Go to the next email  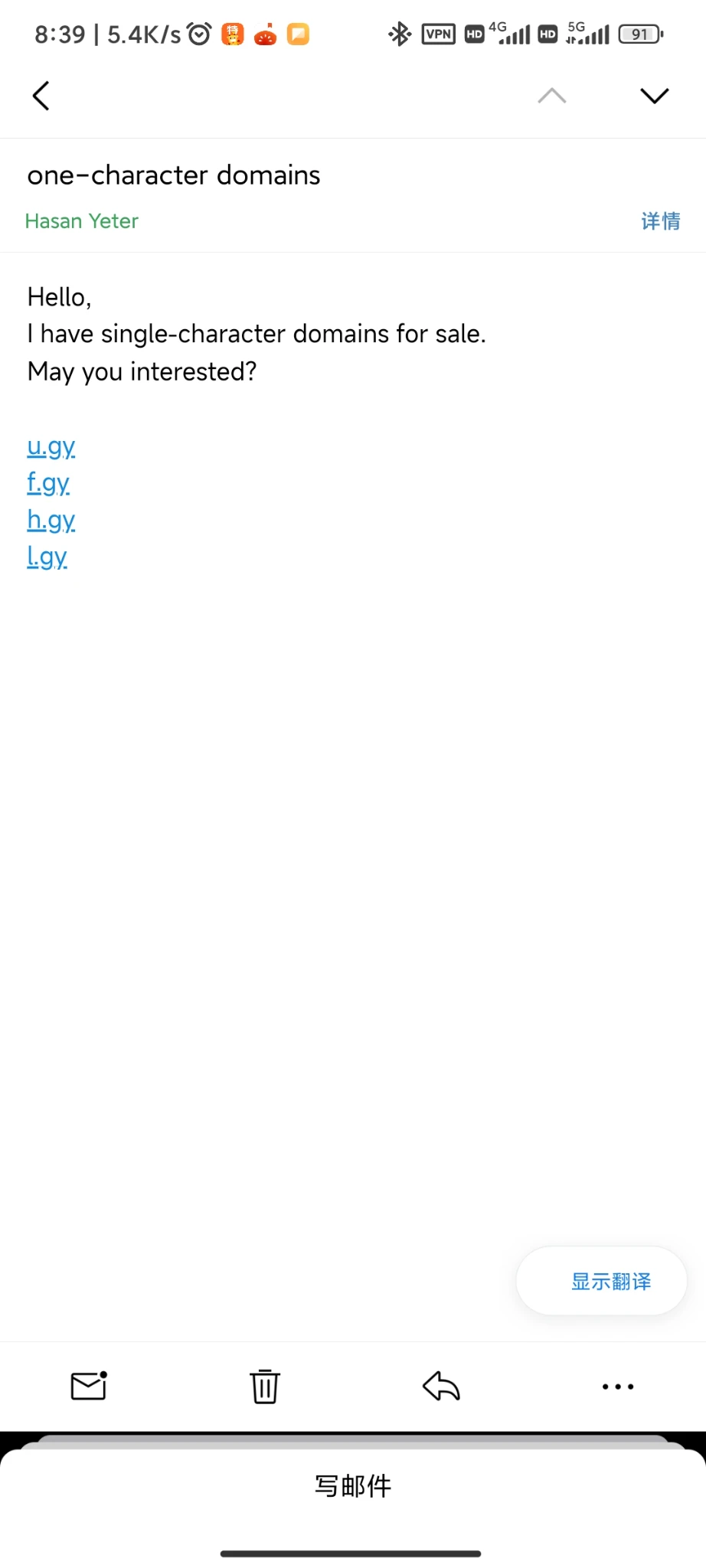click(x=654, y=96)
